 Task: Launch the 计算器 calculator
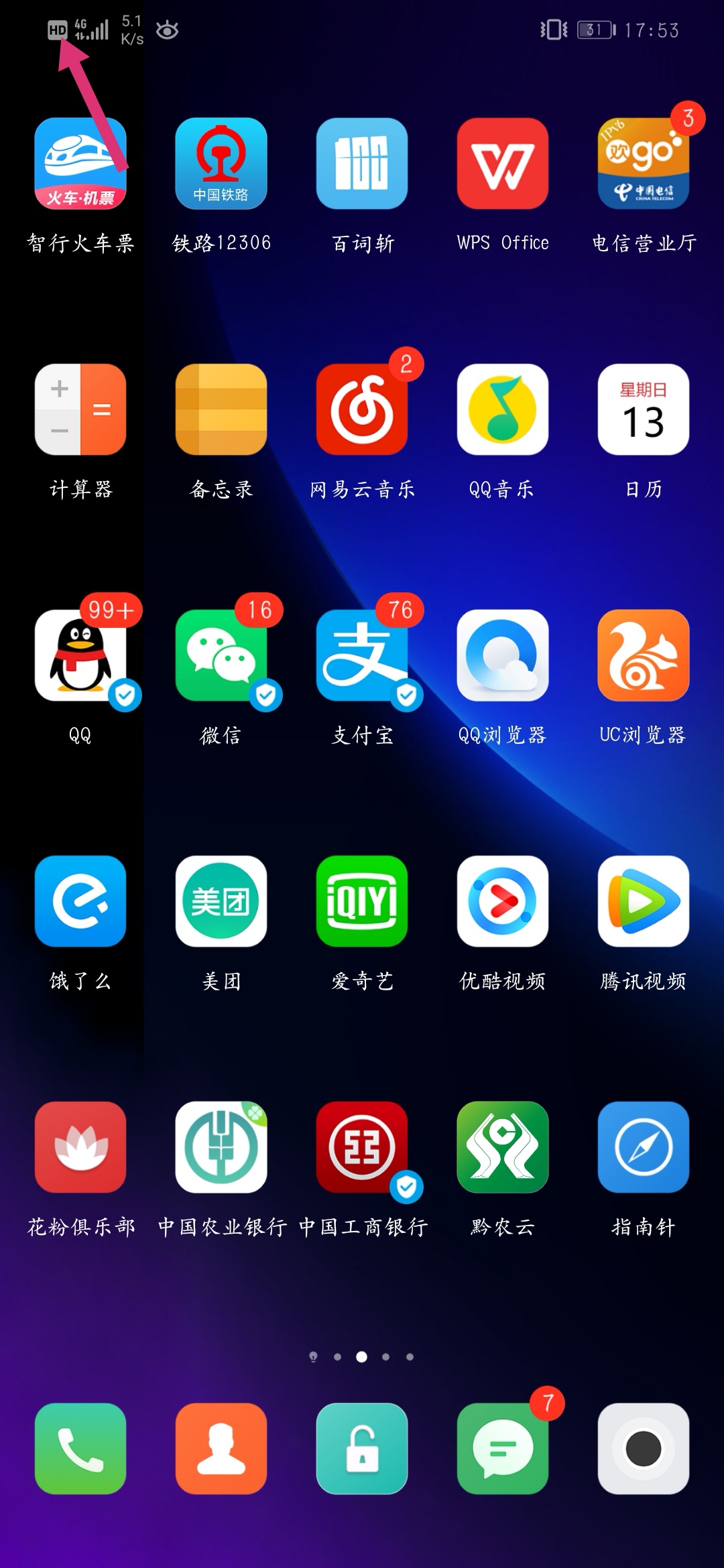coord(79,411)
